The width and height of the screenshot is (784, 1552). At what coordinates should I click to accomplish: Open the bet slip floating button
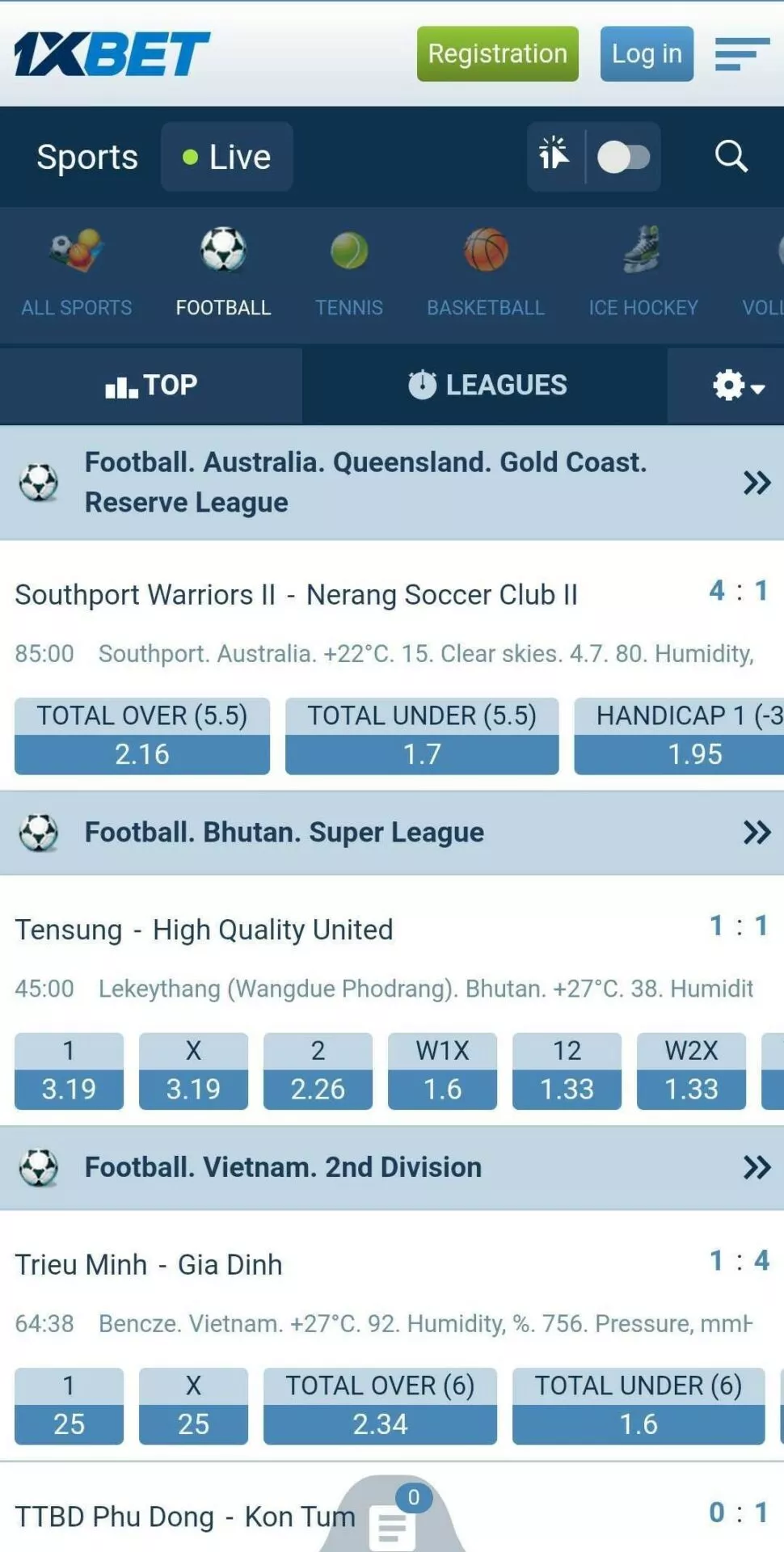(393, 1520)
